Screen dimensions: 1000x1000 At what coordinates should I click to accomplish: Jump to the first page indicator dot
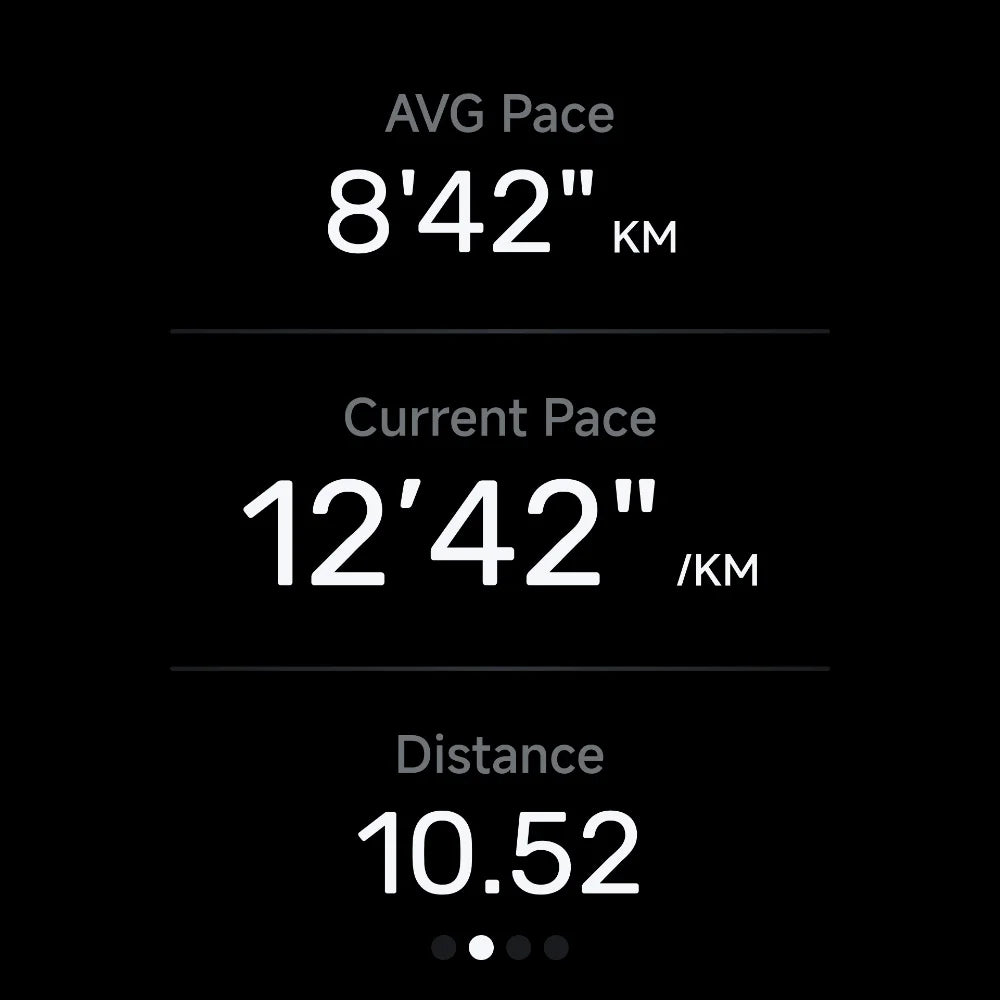point(444,947)
